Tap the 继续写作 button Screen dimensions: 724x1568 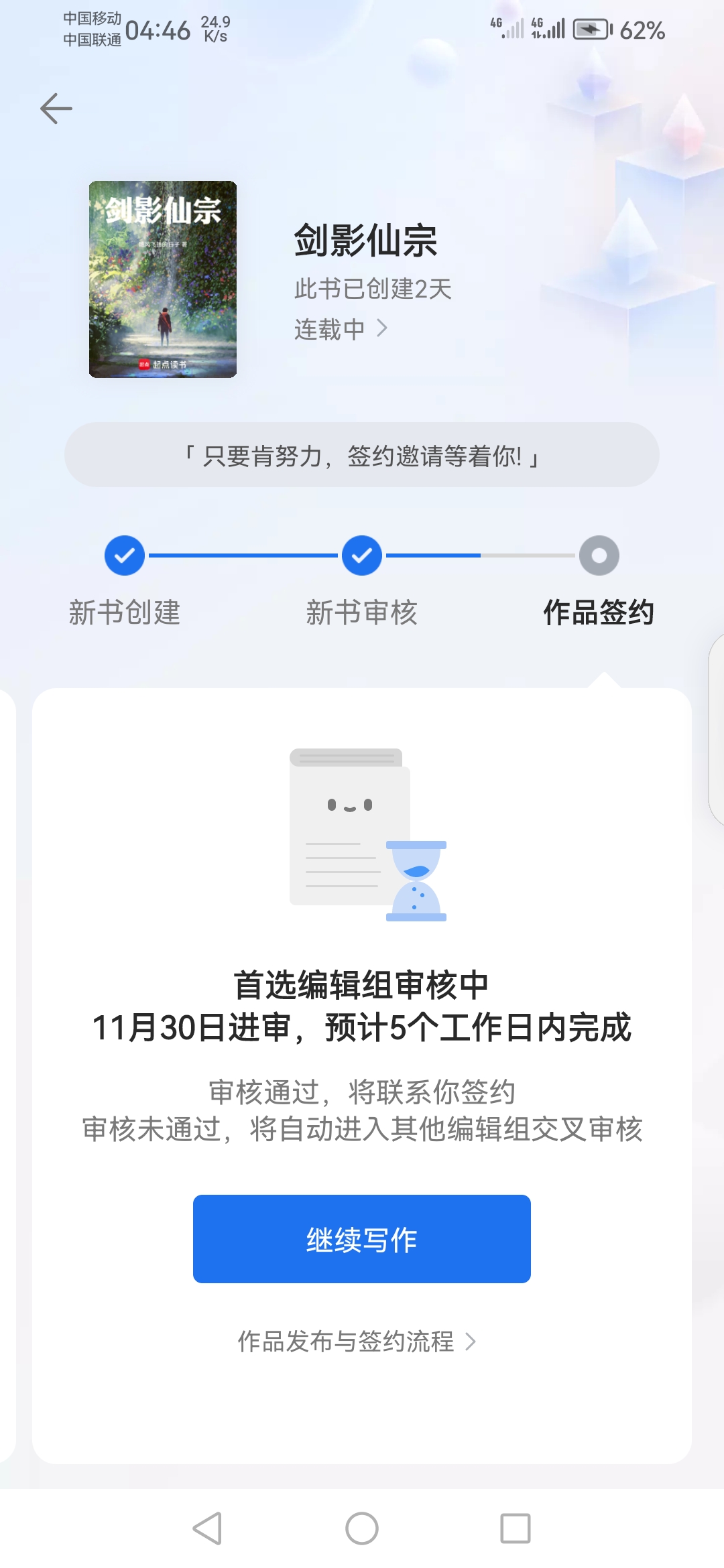coord(362,1239)
